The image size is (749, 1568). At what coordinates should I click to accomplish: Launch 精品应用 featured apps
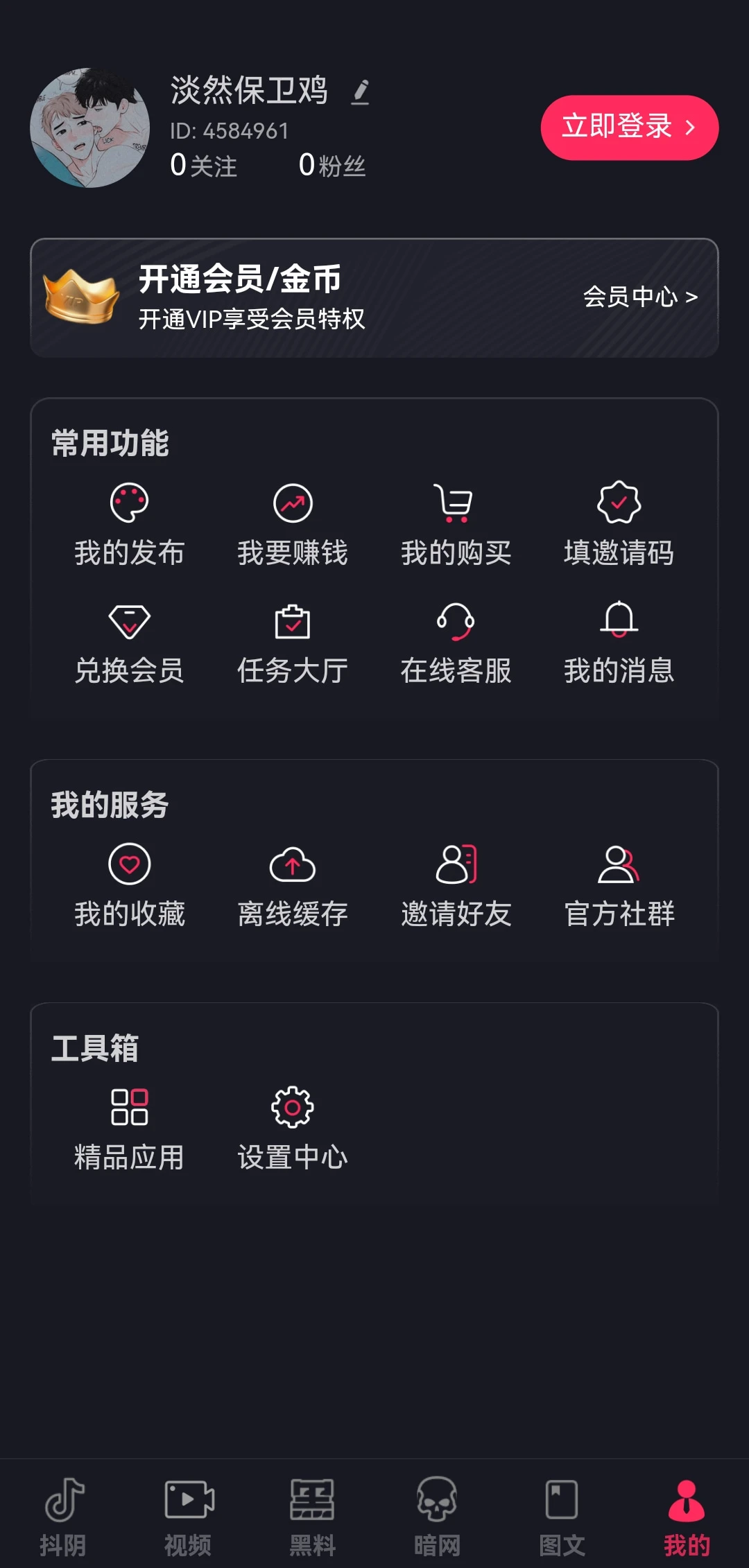tap(129, 1108)
